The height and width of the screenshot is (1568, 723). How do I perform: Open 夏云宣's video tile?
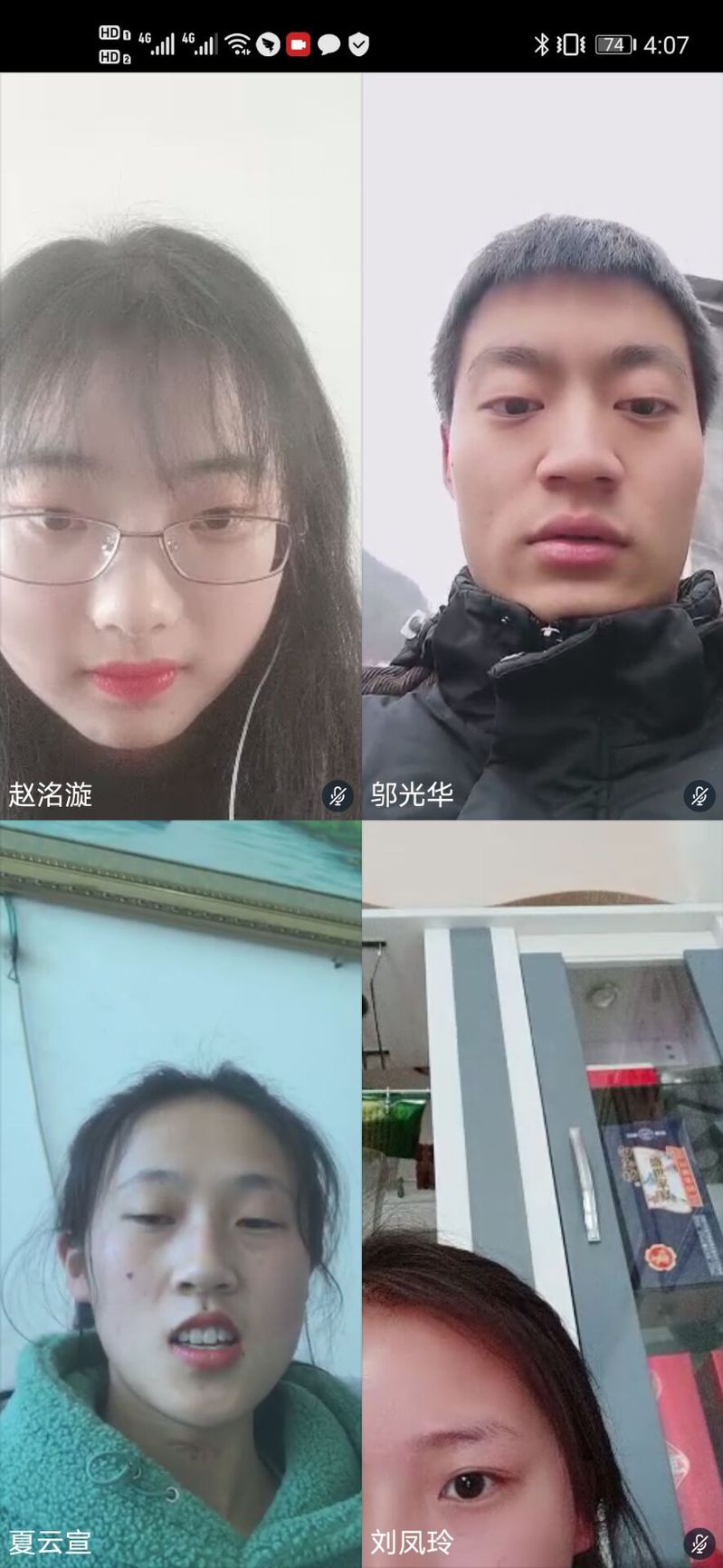point(180,1194)
